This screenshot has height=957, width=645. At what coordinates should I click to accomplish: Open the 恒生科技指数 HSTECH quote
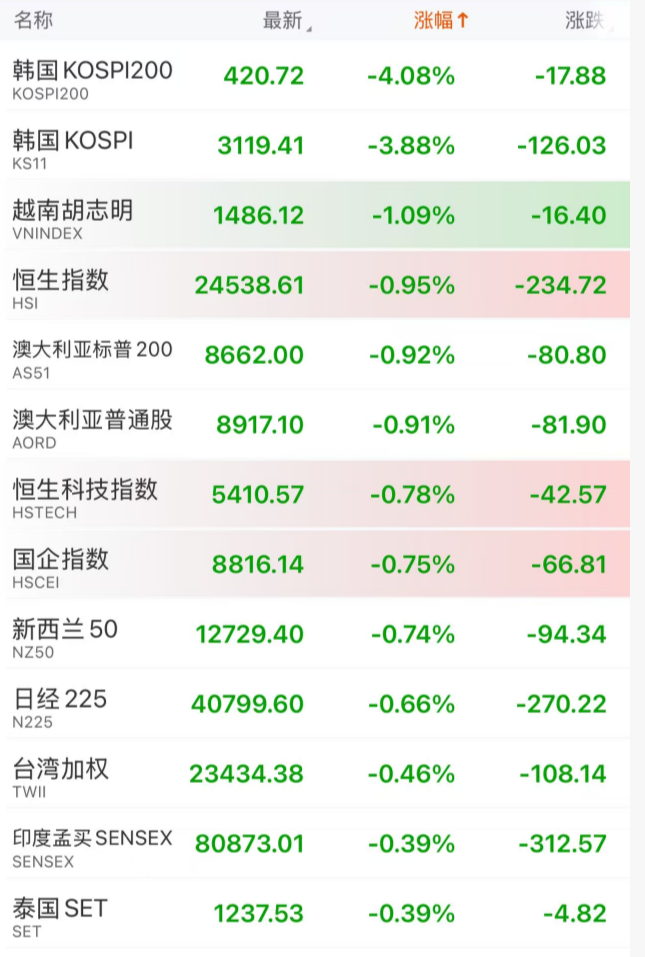(x=85, y=497)
